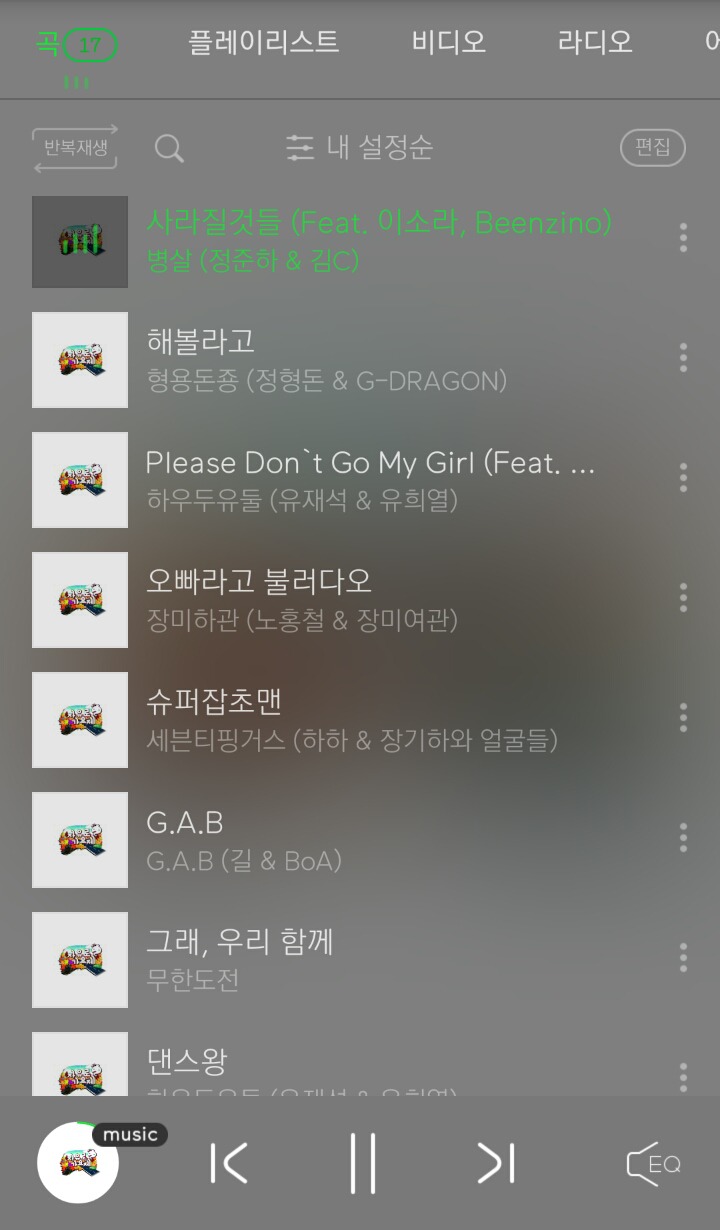Tap the 편집 edit button
The image size is (720, 1230).
[652, 147]
